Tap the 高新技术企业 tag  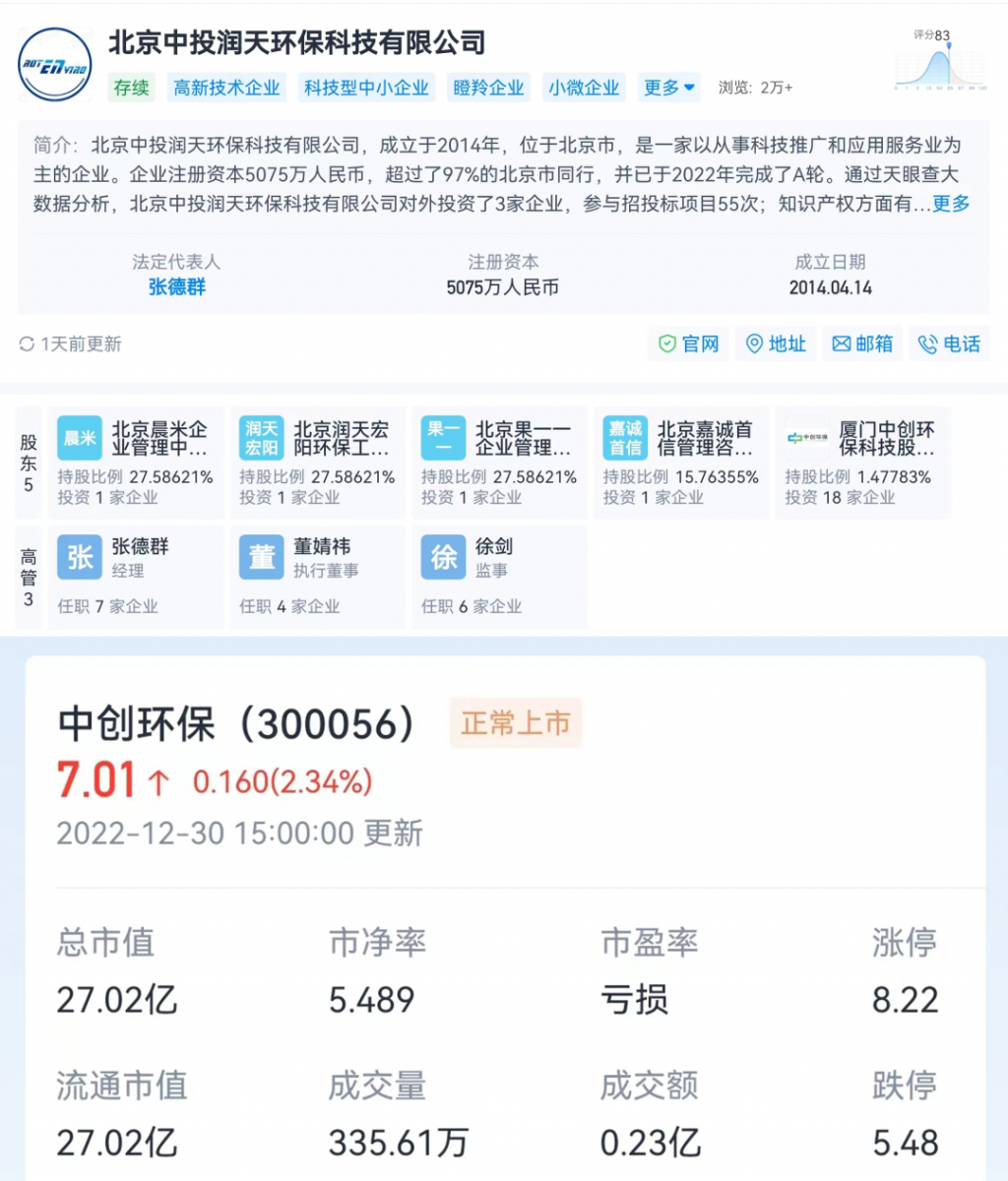pyautogui.click(x=226, y=88)
